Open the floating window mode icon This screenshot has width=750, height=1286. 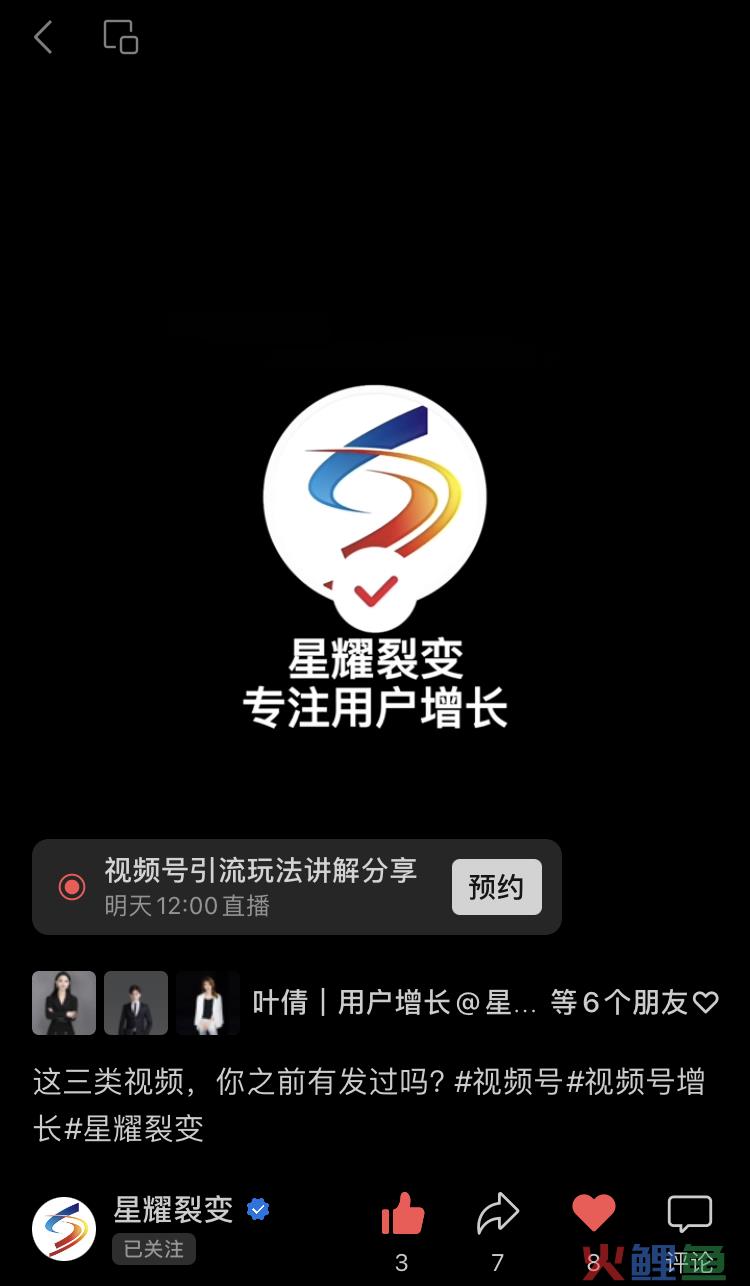[x=121, y=37]
